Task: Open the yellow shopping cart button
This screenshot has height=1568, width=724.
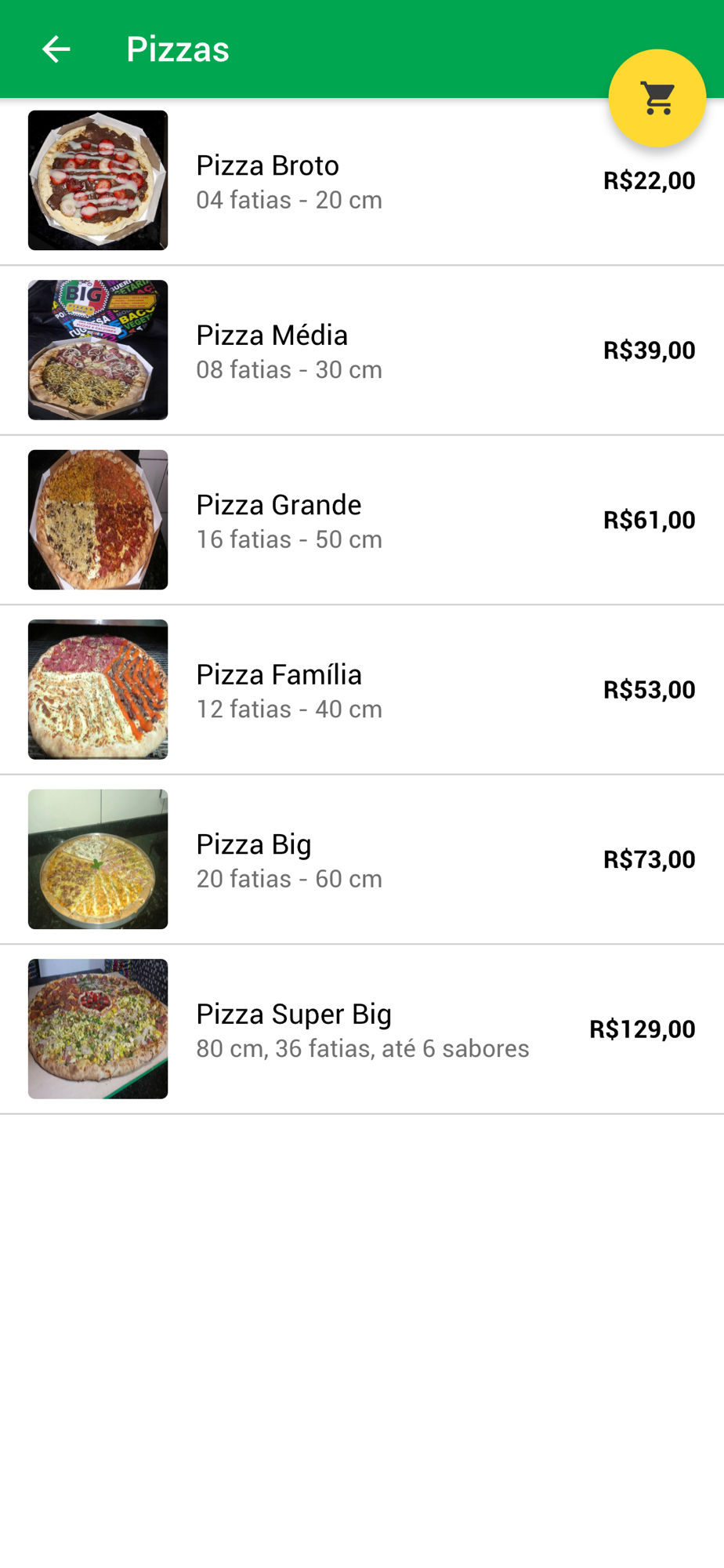Action: coord(657,98)
